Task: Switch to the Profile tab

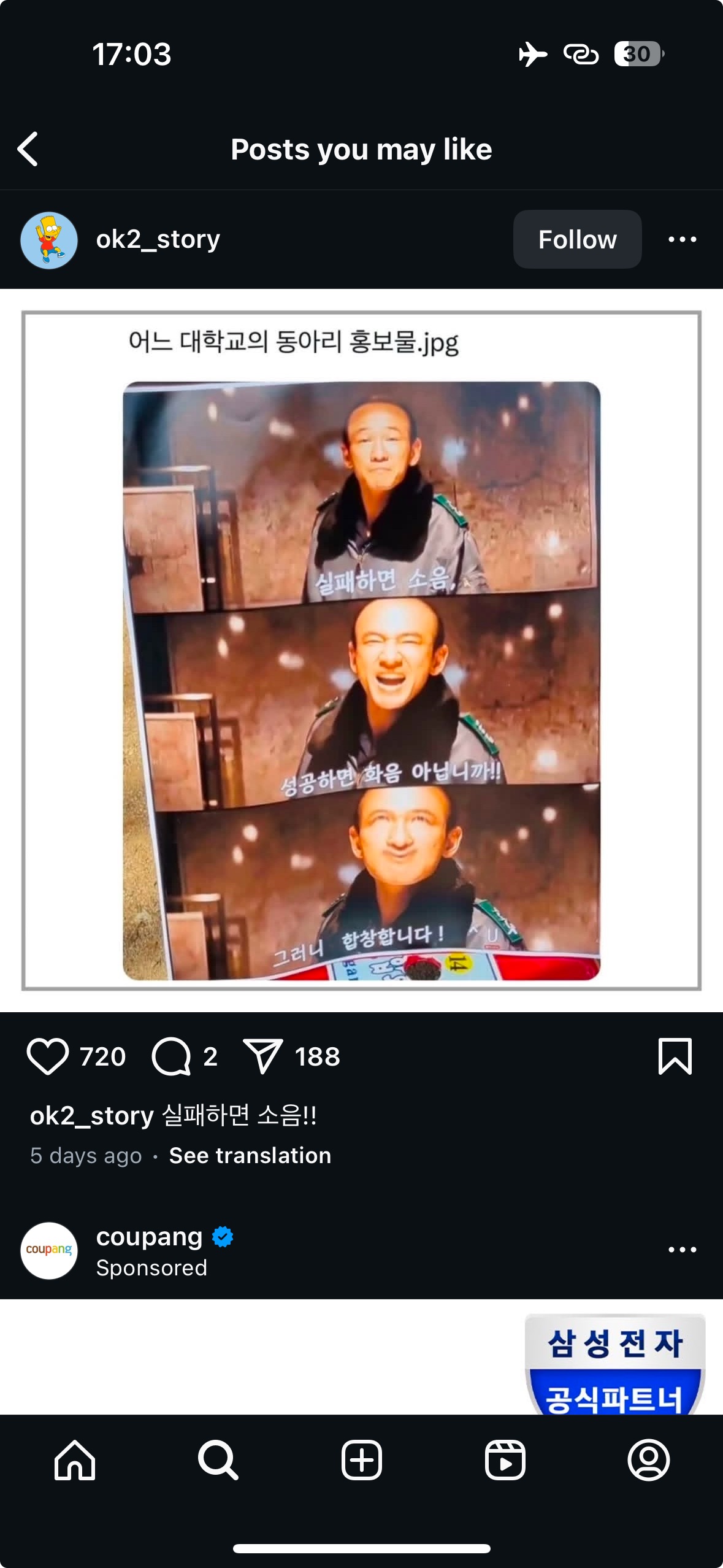Action: click(648, 1460)
